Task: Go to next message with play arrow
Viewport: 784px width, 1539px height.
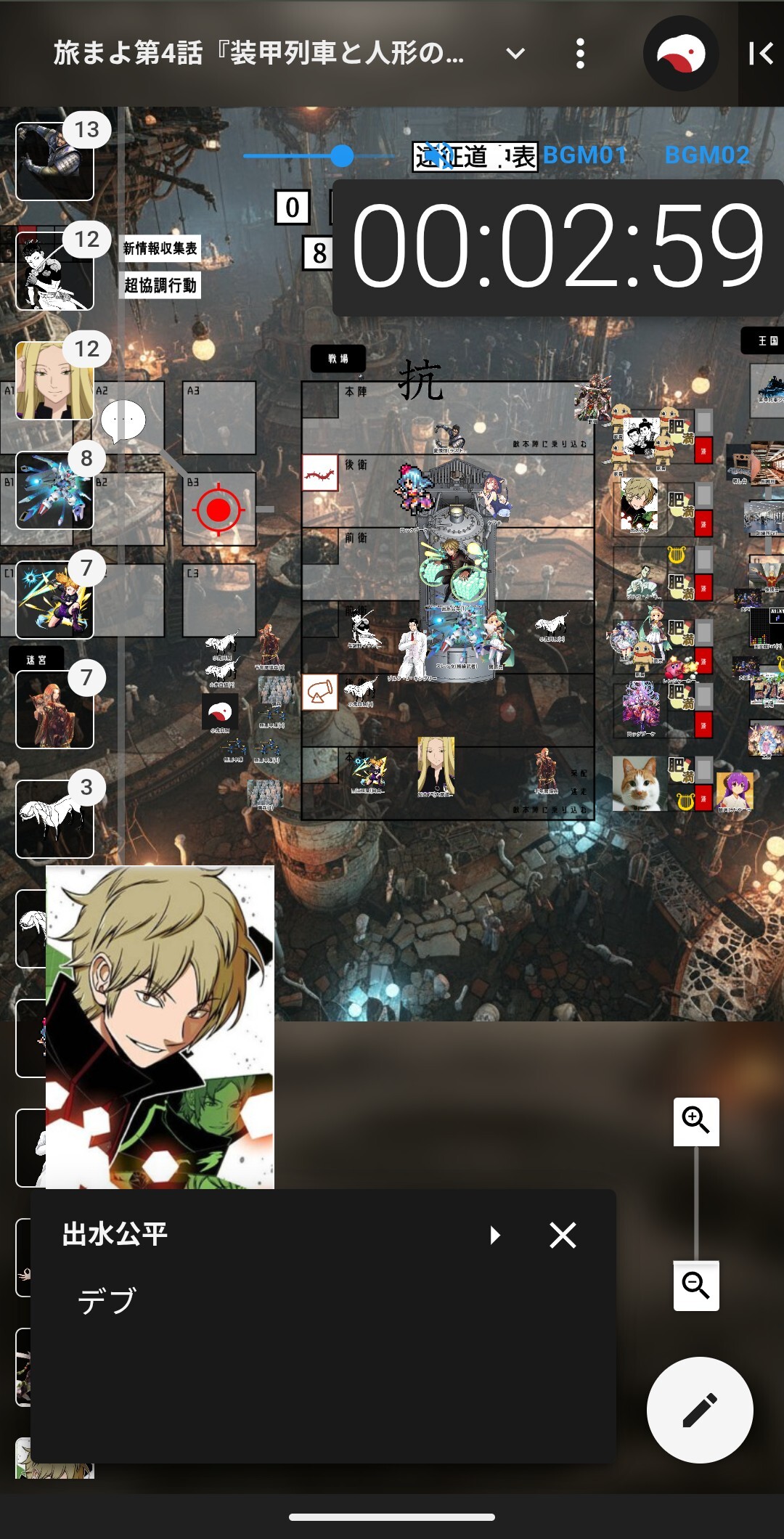Action: [x=495, y=1235]
